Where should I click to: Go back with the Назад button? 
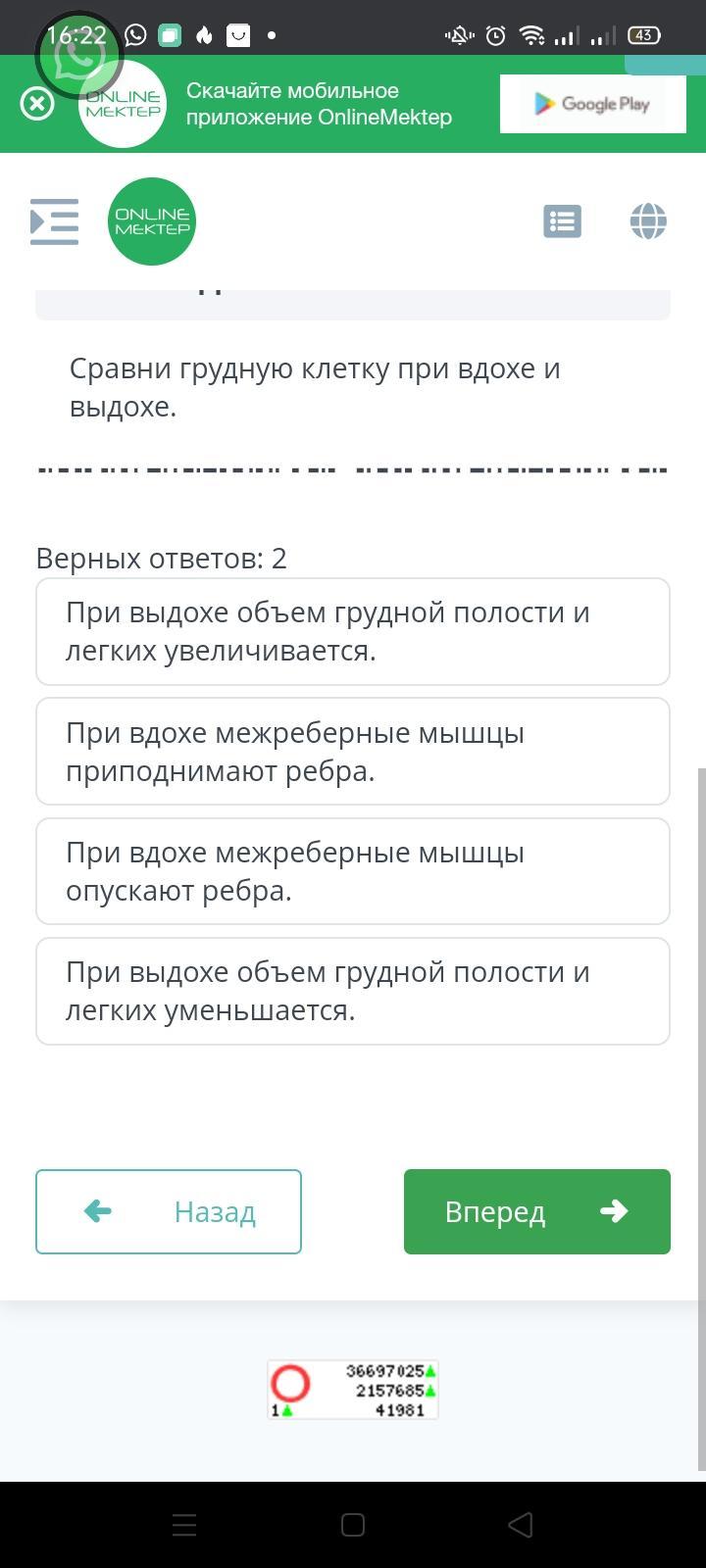pos(169,1211)
